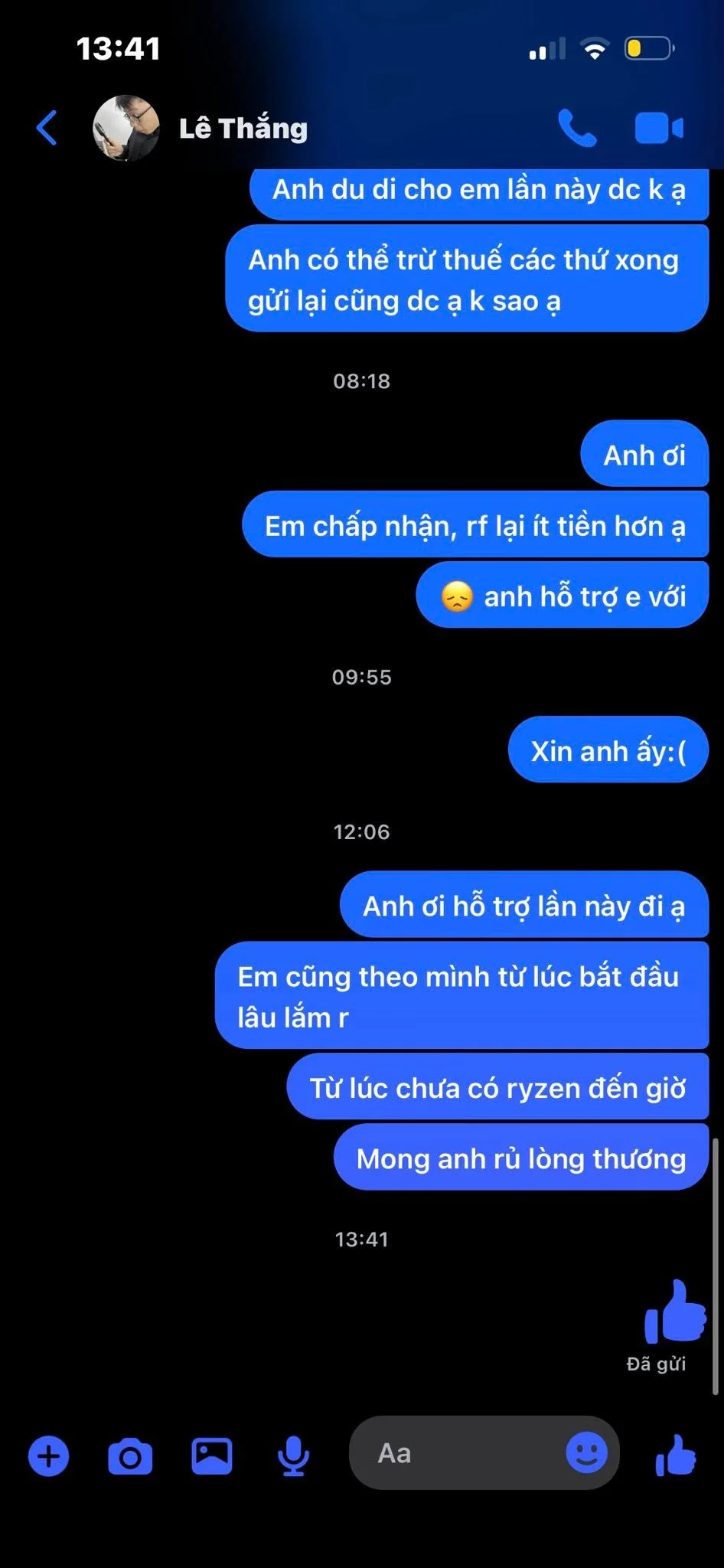Screen dimensions: 724x1568
Task: Start a voice call with Lê Thắng
Action: [x=577, y=128]
